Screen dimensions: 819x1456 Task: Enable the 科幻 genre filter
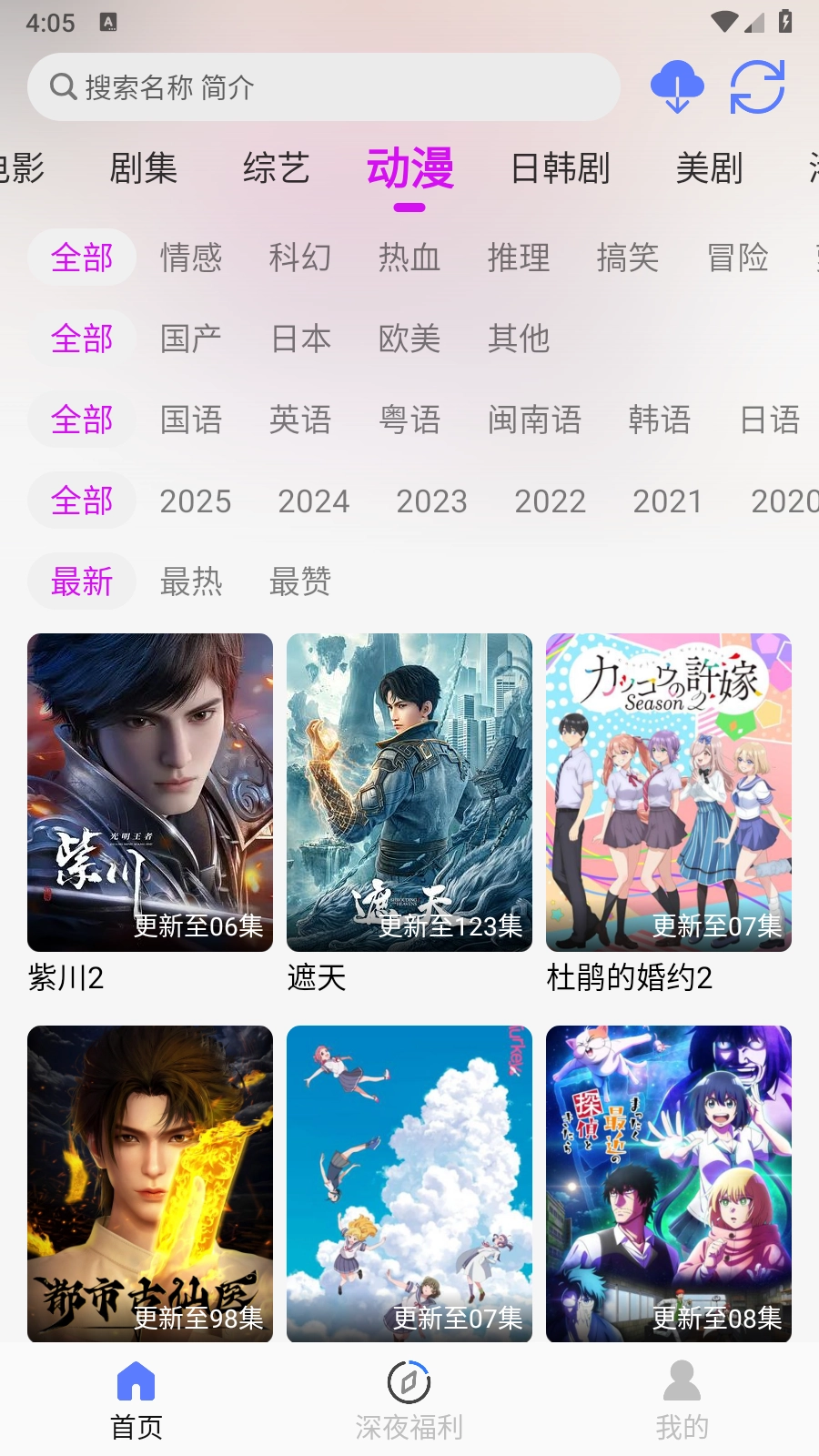(300, 258)
